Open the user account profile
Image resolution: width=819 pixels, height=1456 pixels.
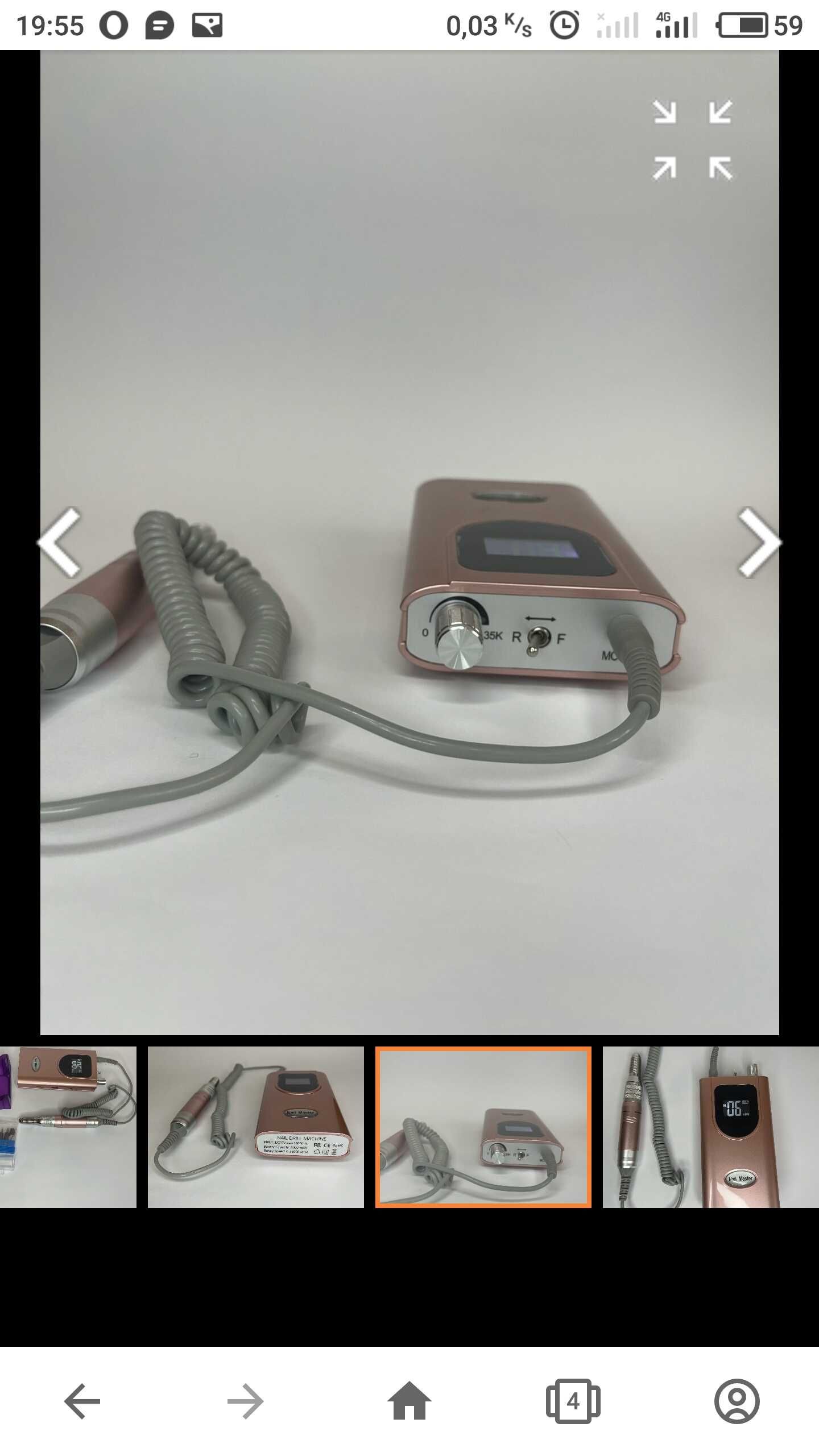click(x=737, y=1401)
